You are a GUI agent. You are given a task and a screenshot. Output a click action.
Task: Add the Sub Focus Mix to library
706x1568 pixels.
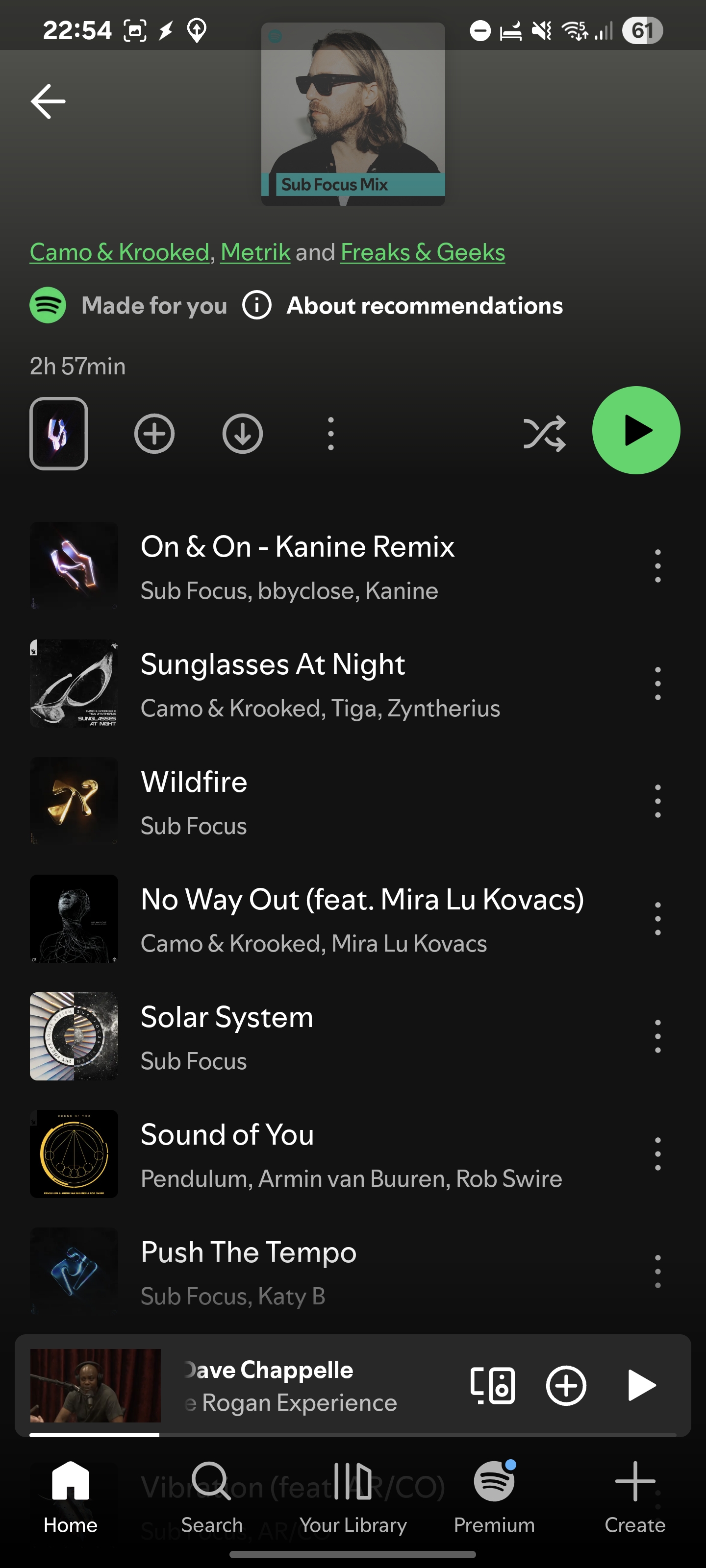click(x=154, y=433)
